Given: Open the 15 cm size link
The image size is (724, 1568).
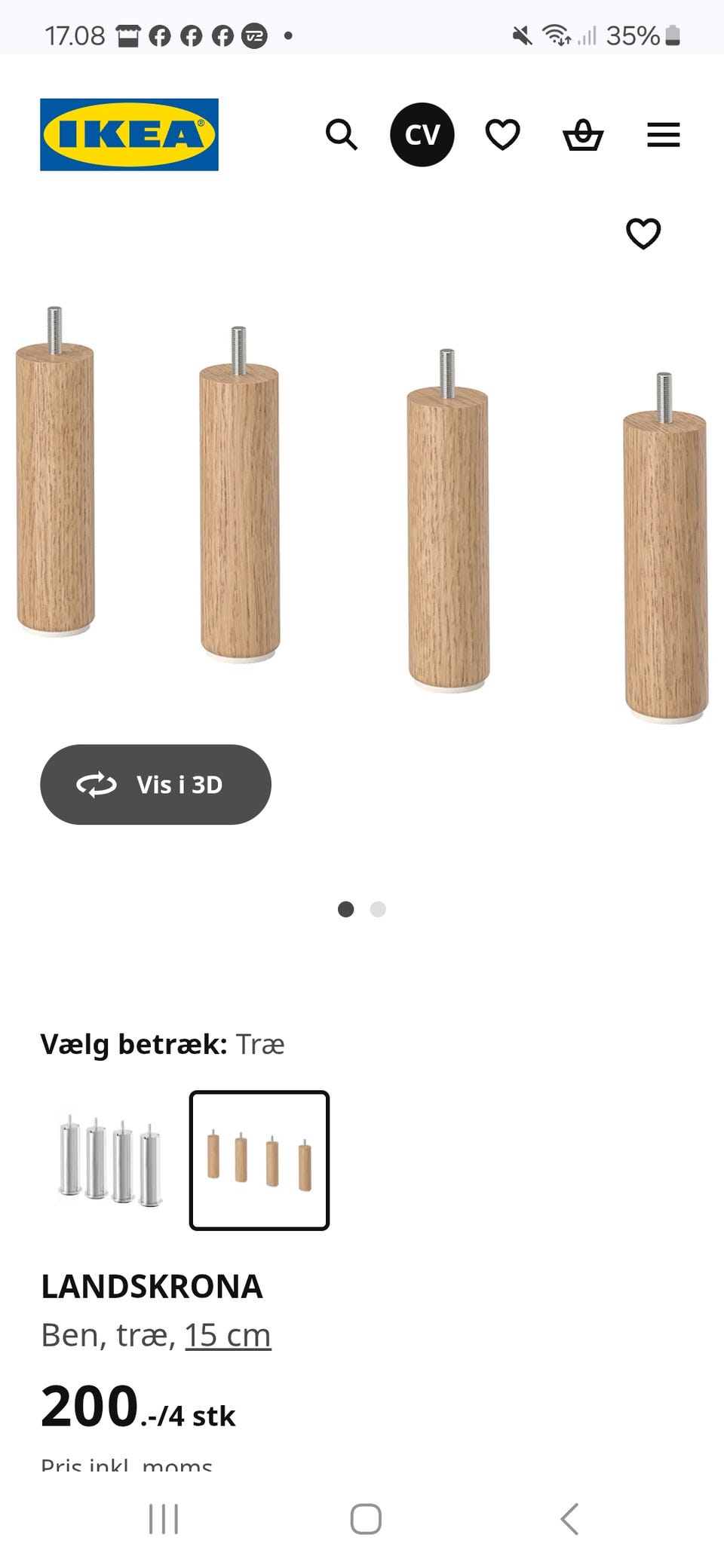Looking at the screenshot, I should (229, 1334).
